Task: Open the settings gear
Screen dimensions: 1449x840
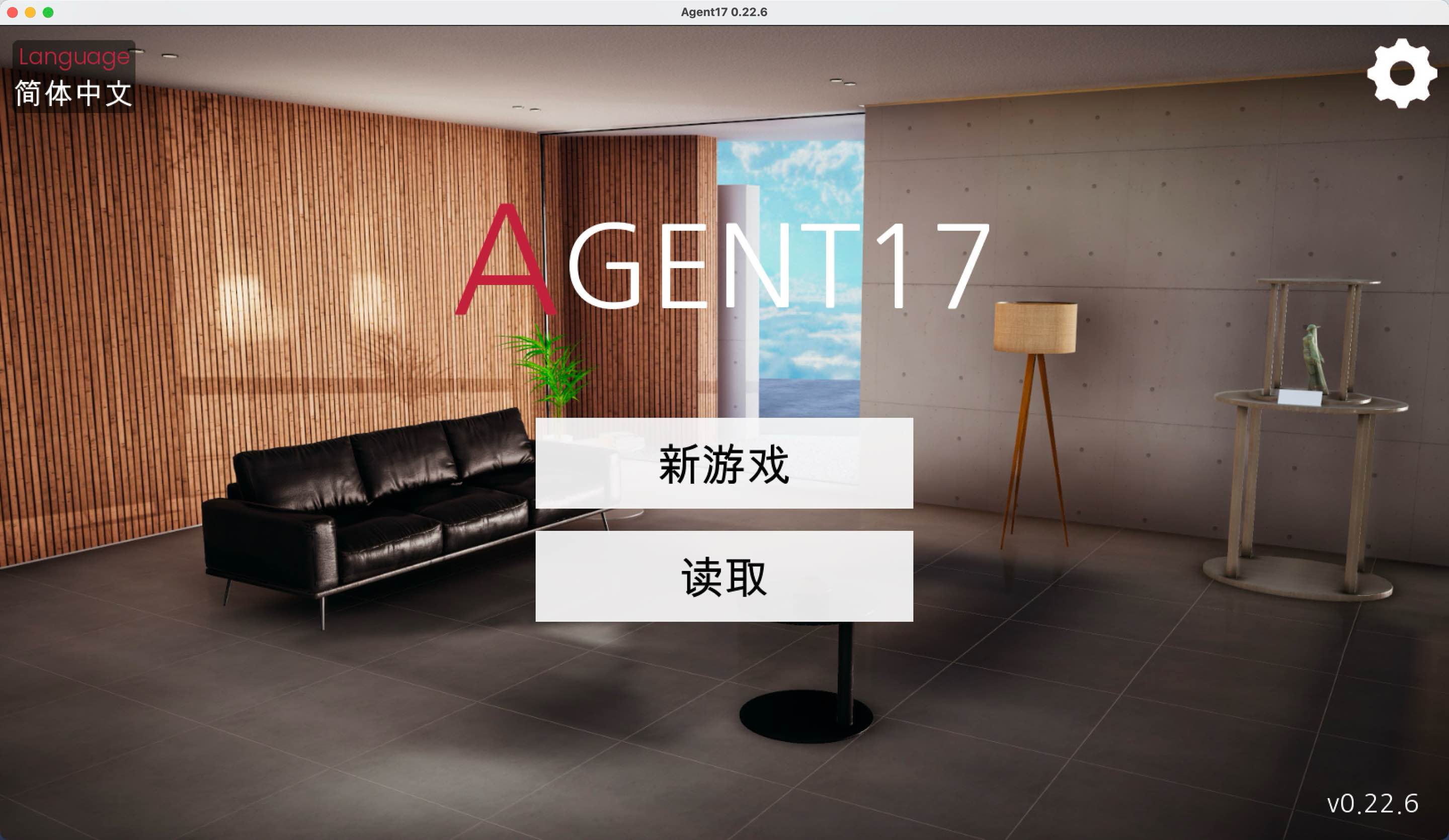Action: point(1401,73)
